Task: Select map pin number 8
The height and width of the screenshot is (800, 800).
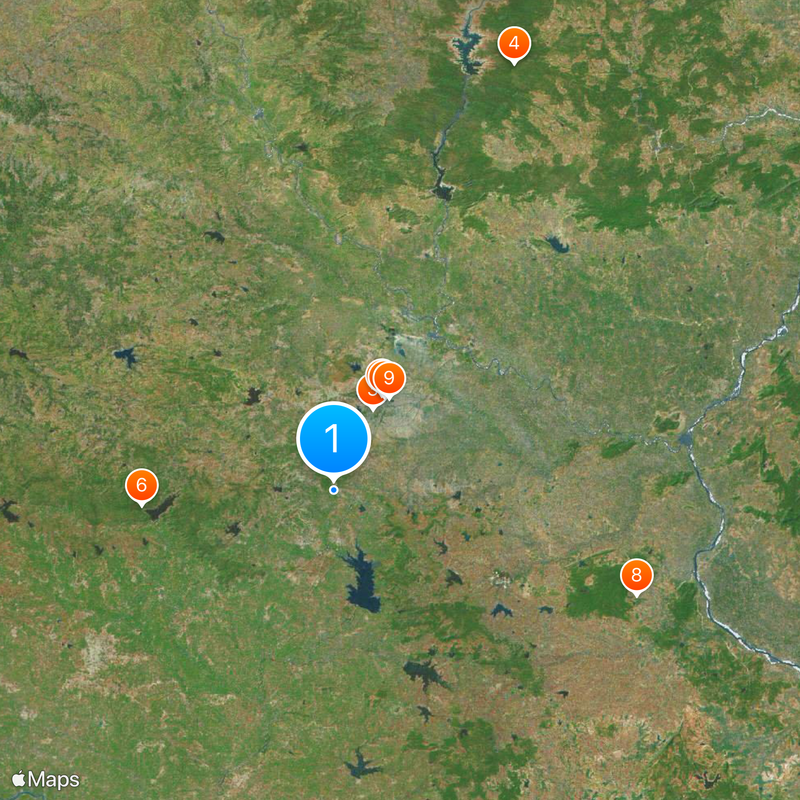Action: click(x=635, y=575)
